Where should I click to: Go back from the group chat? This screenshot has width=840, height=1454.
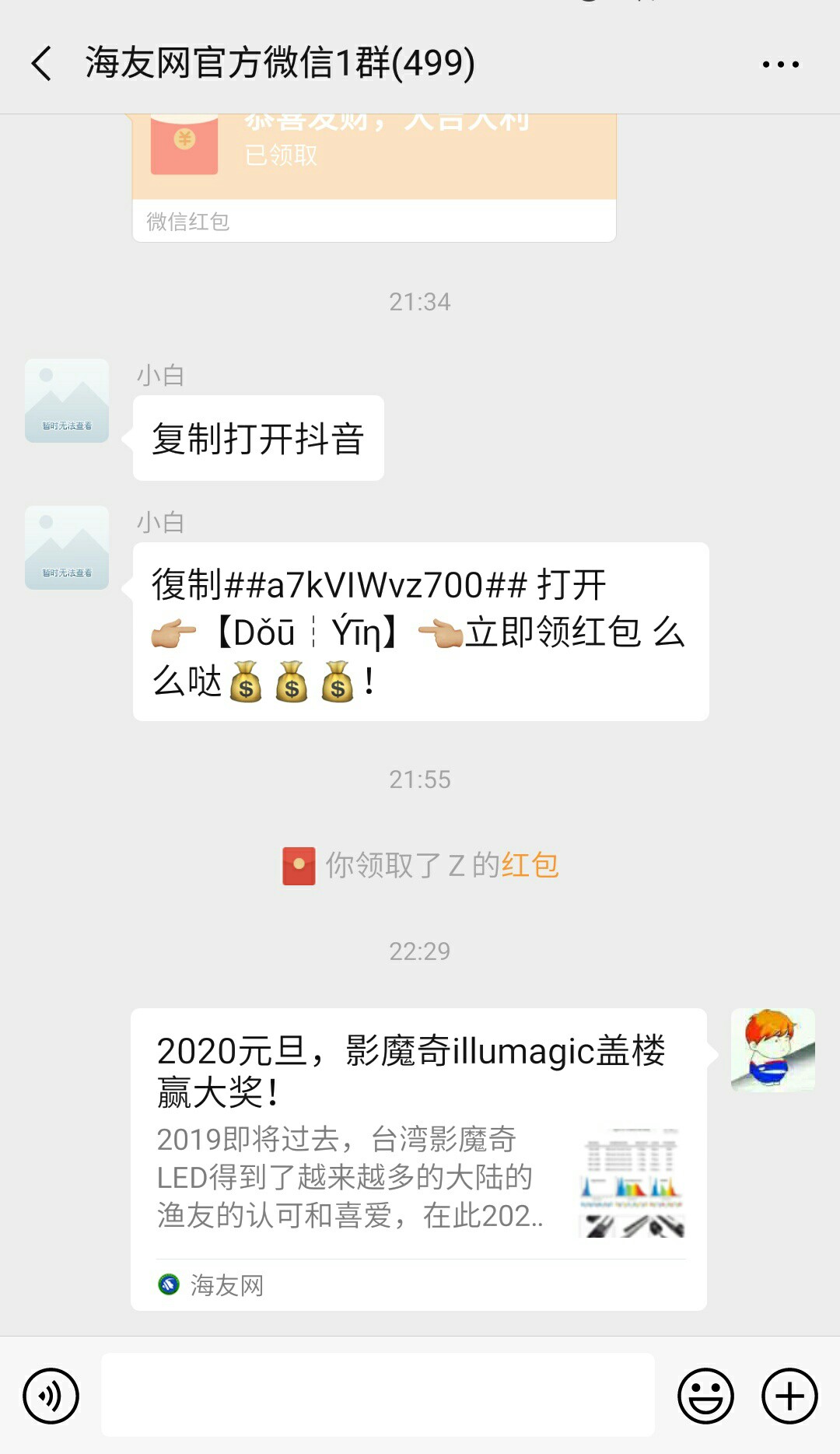[x=42, y=64]
